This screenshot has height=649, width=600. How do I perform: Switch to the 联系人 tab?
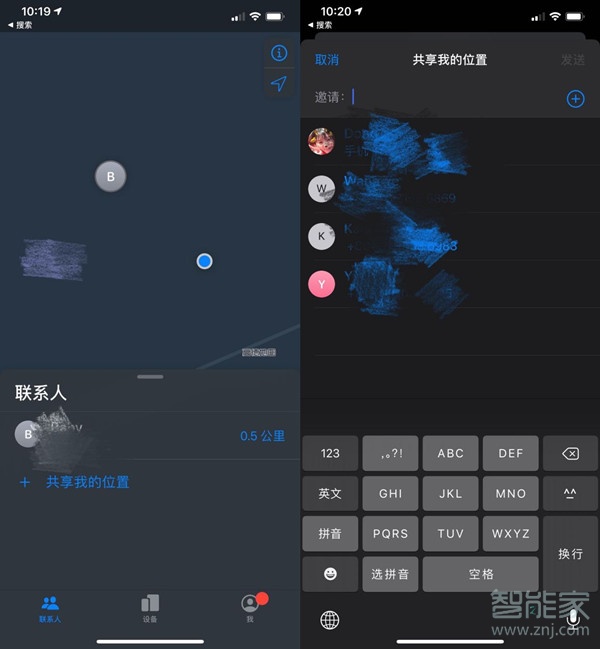(50, 609)
